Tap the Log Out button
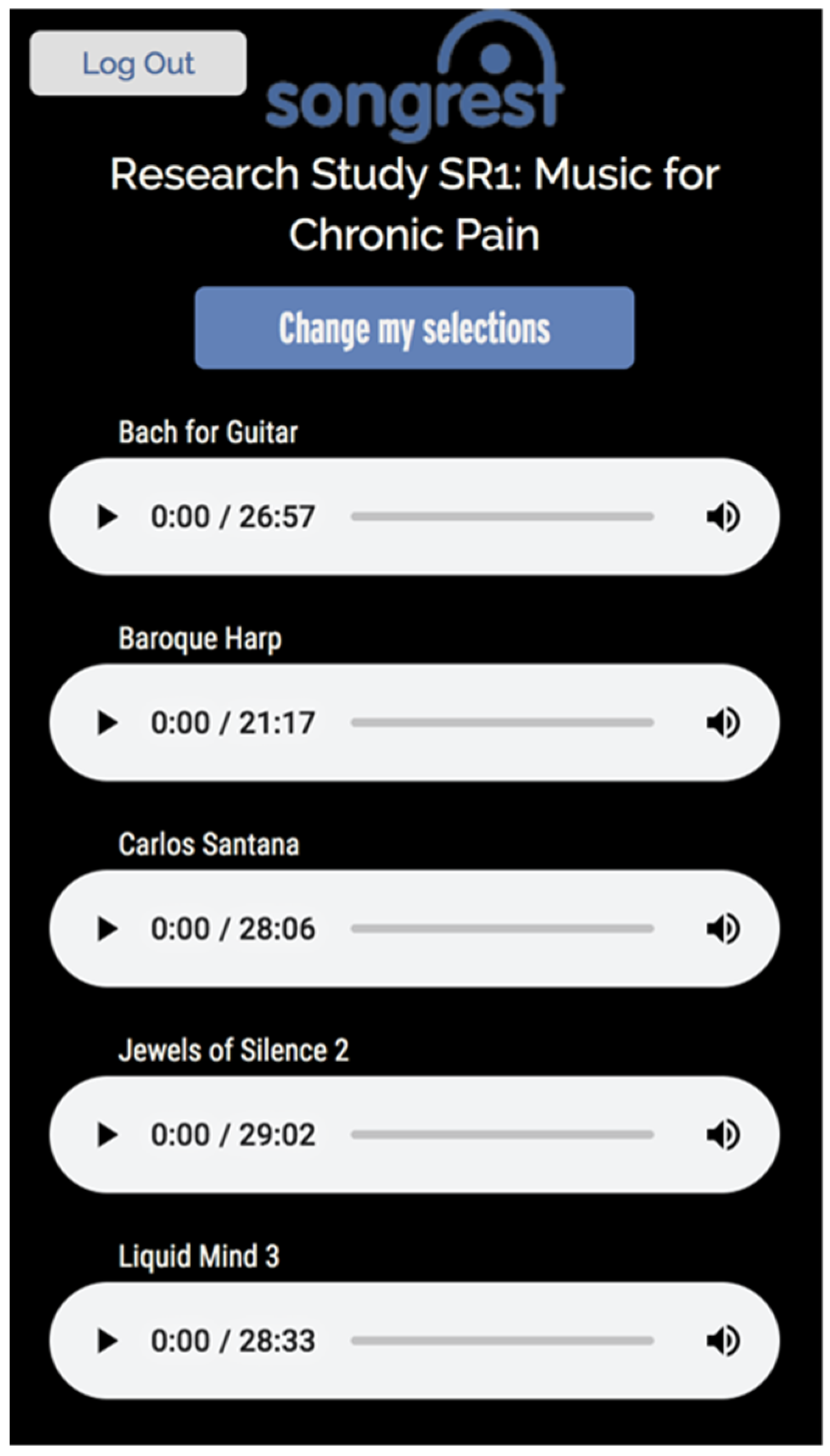Image resolution: width=830 pixels, height=1456 pixels. tap(138, 63)
